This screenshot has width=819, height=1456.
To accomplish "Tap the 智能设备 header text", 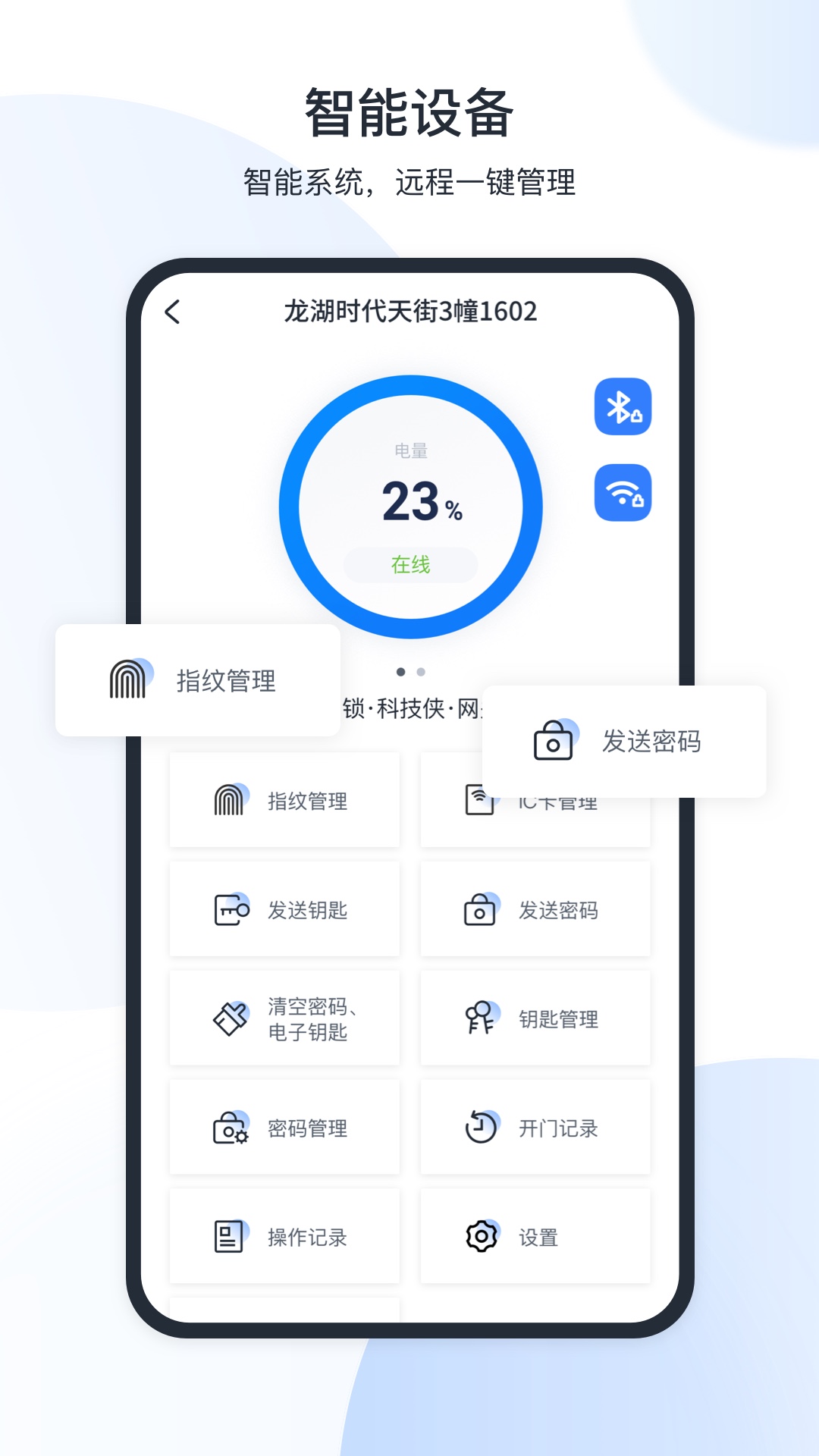I will click(x=409, y=108).
